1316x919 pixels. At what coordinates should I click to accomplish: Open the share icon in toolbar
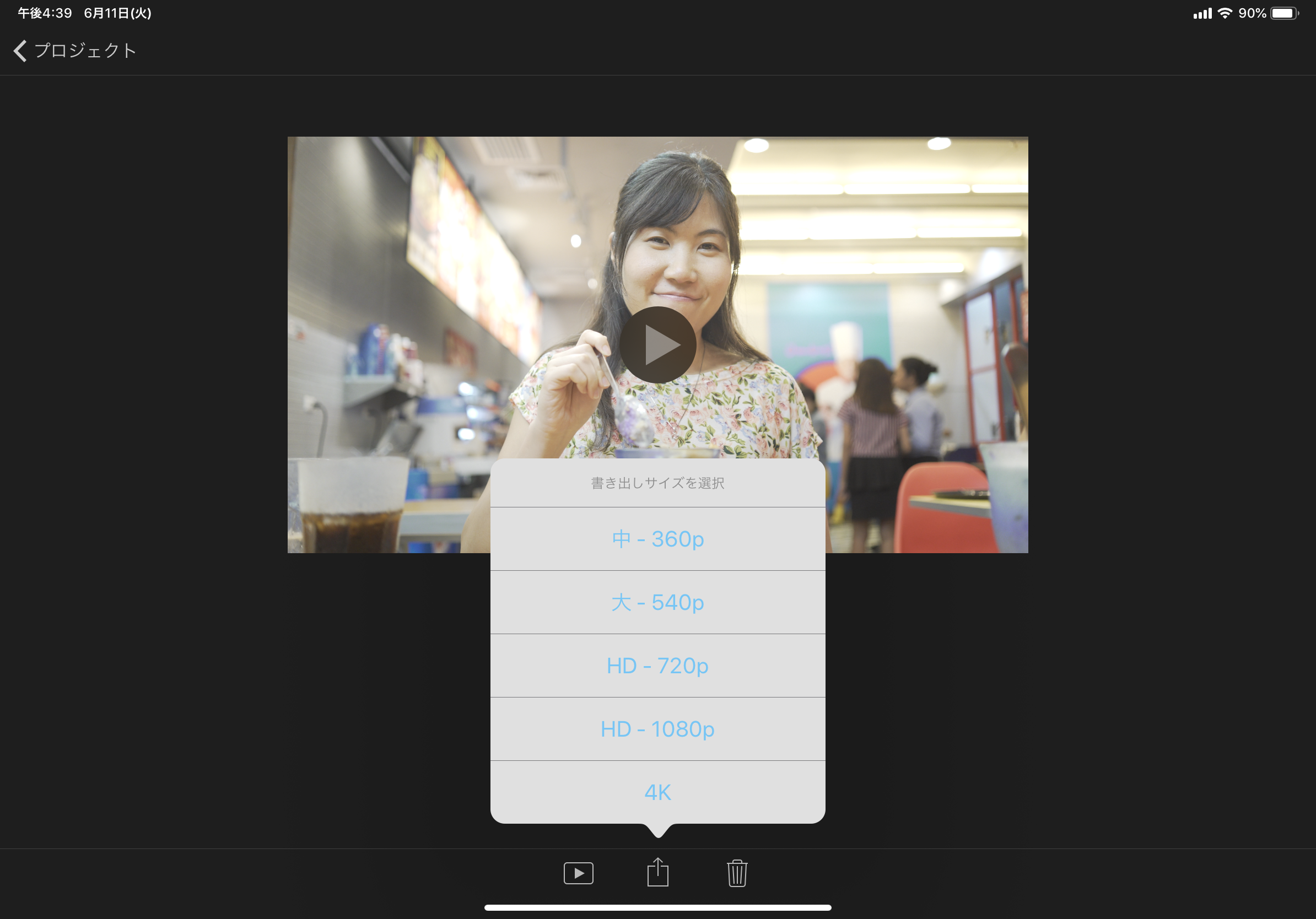click(x=657, y=873)
